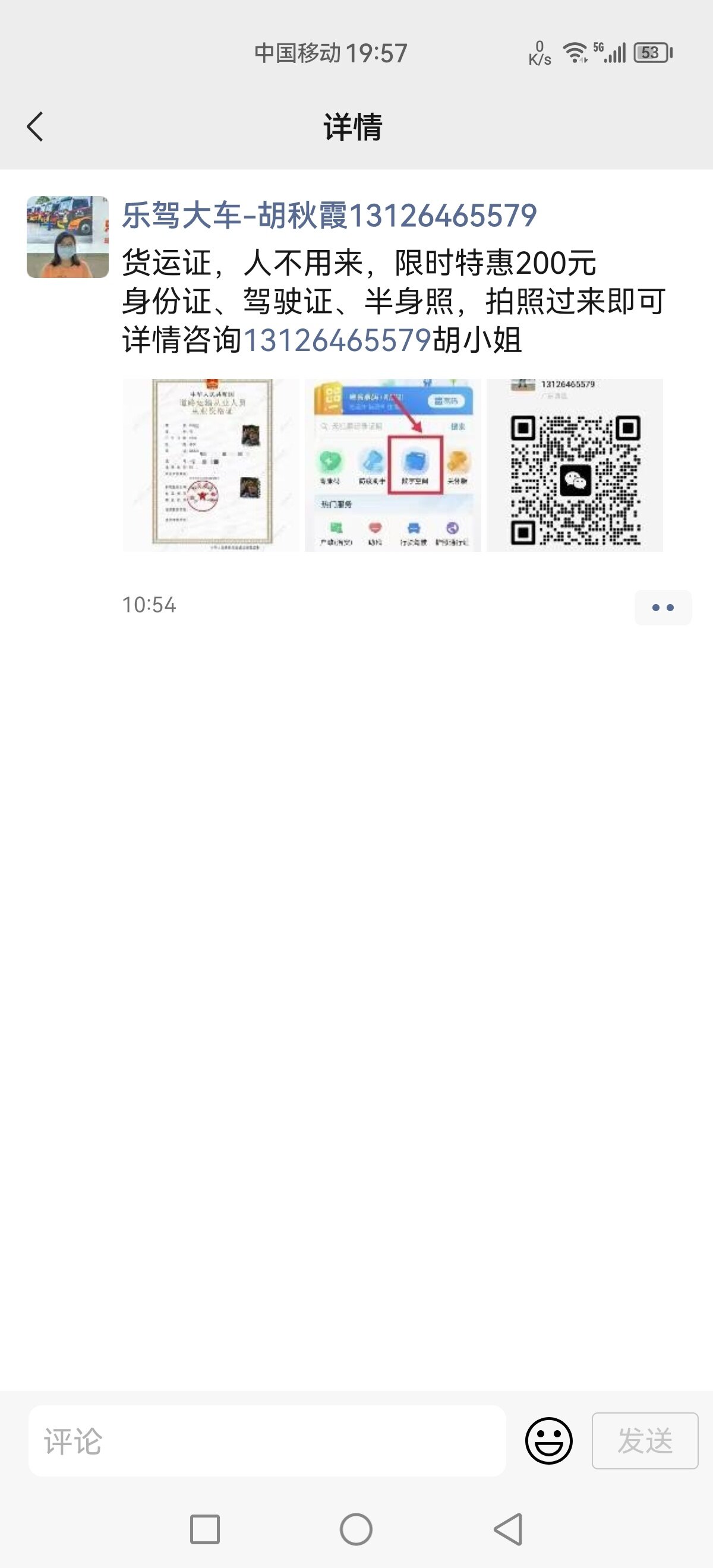Image resolution: width=713 pixels, height=1568 pixels.
Task: Open the two-dot like/comment menu
Action: (x=662, y=607)
